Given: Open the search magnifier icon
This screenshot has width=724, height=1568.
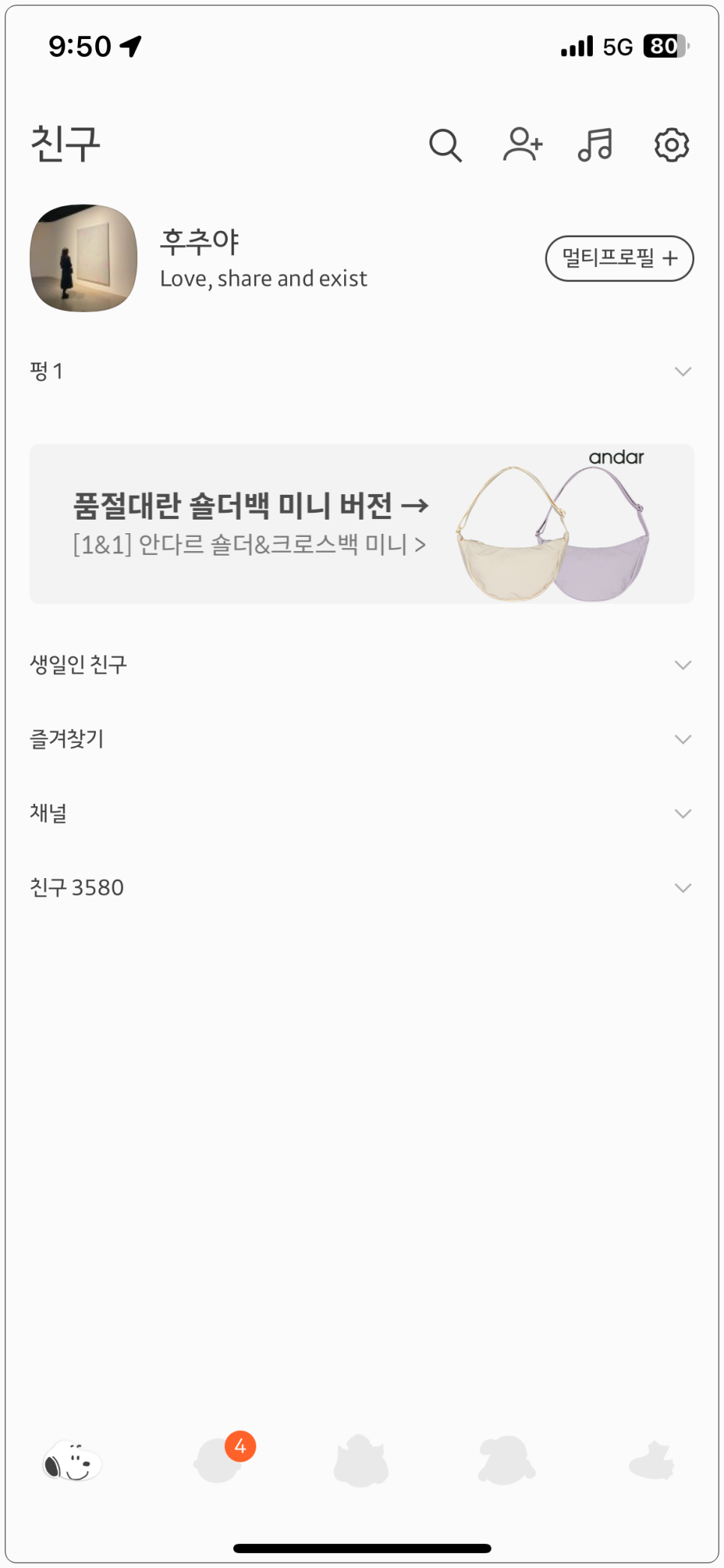Looking at the screenshot, I should (445, 145).
